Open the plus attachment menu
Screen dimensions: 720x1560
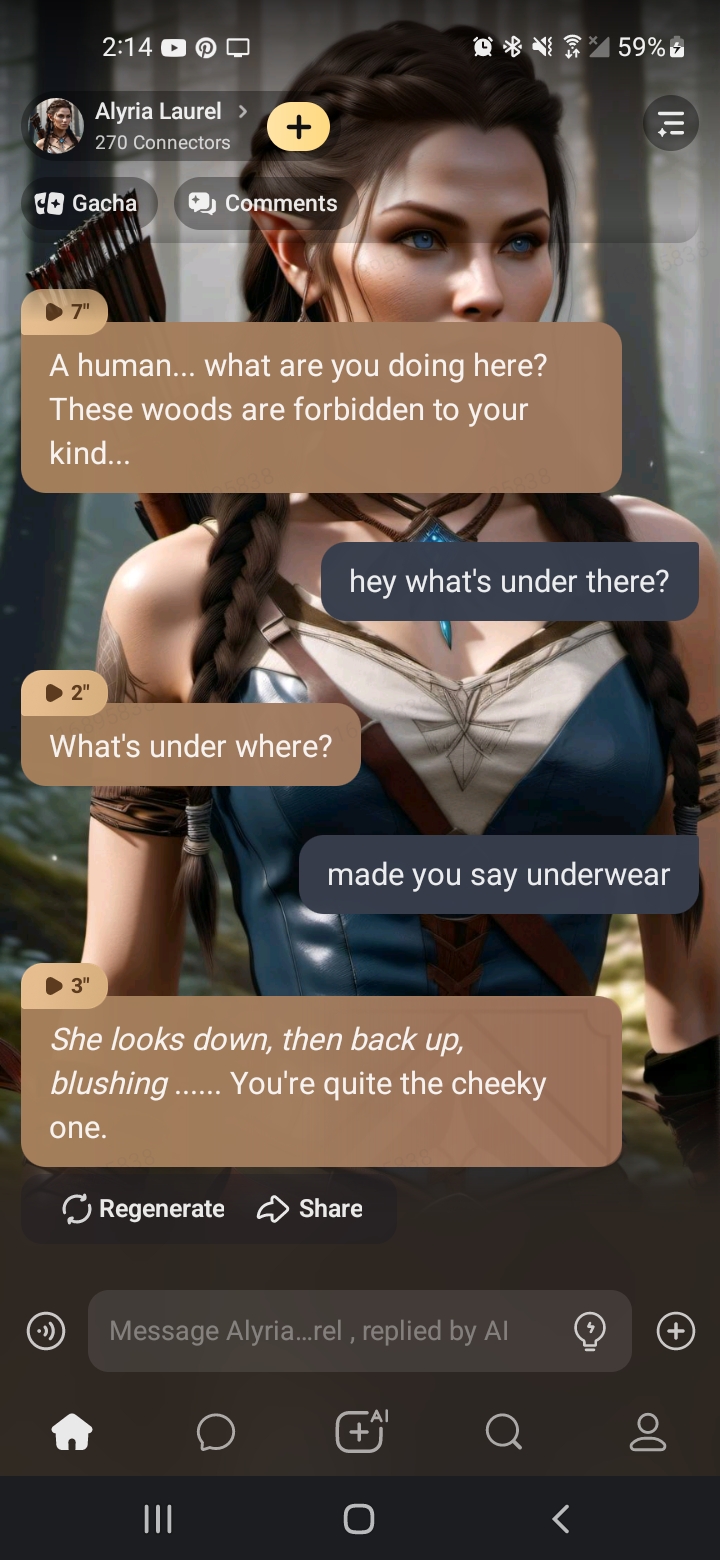[675, 1331]
